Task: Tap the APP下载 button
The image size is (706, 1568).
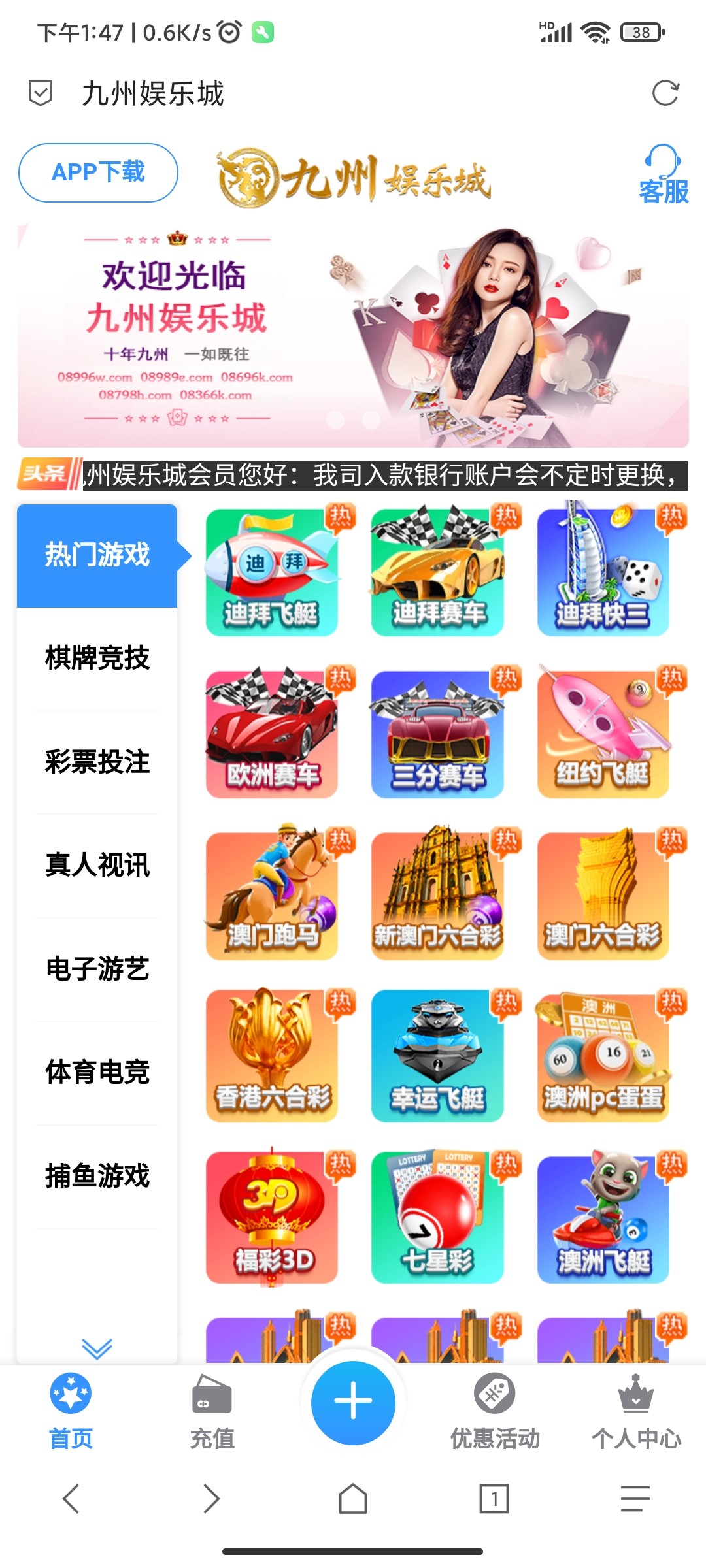Action: click(x=98, y=172)
